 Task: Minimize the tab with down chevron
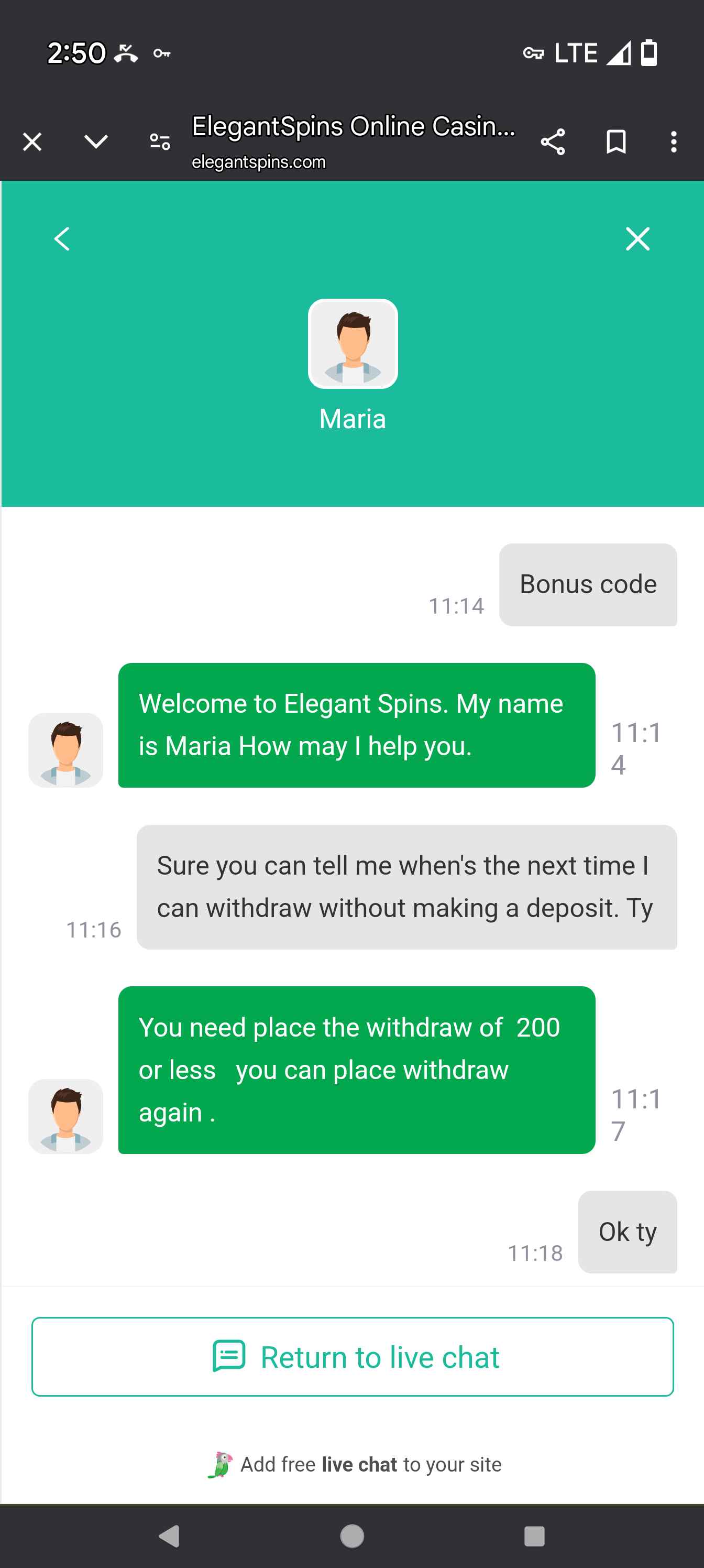[x=96, y=142]
